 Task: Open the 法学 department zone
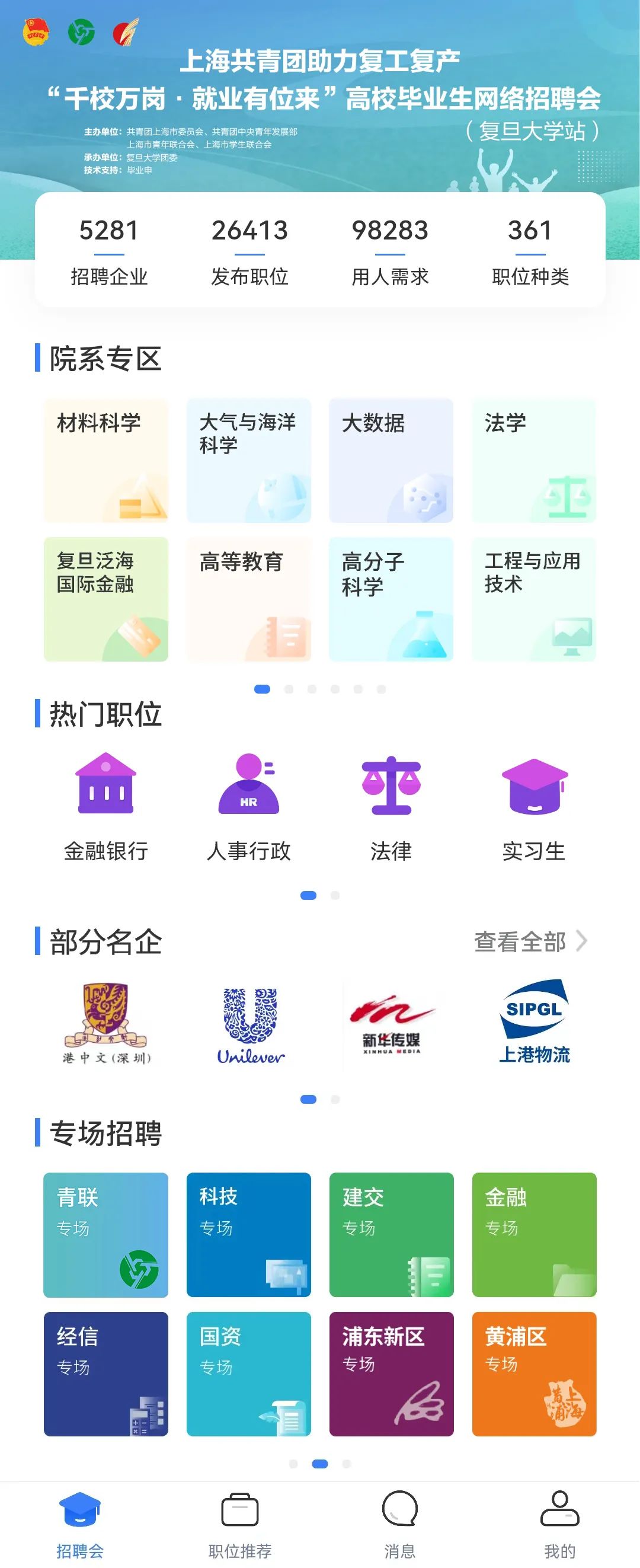533,460
